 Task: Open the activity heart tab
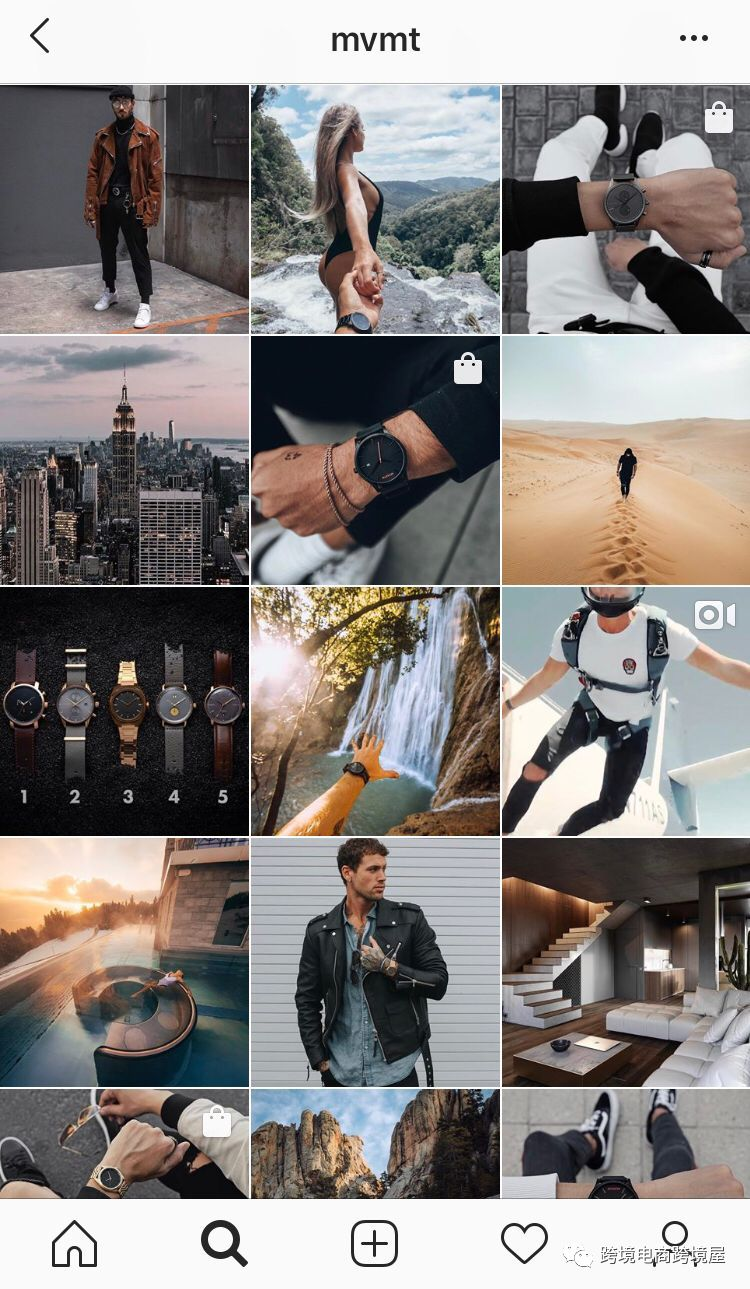pos(524,1244)
